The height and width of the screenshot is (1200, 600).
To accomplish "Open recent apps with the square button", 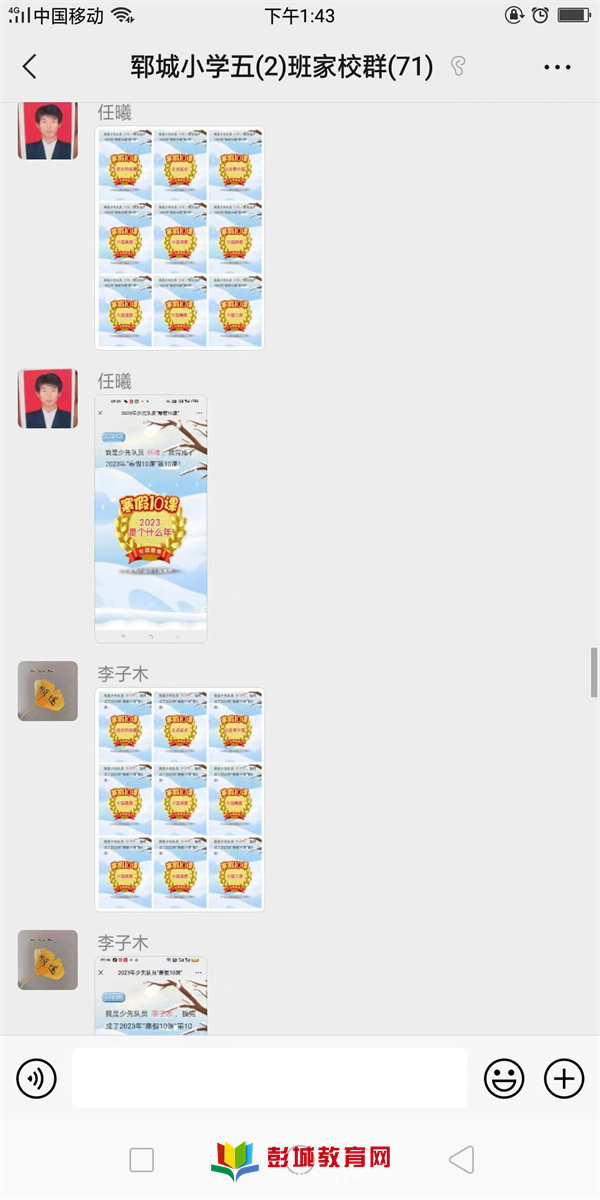I will coord(142,1160).
